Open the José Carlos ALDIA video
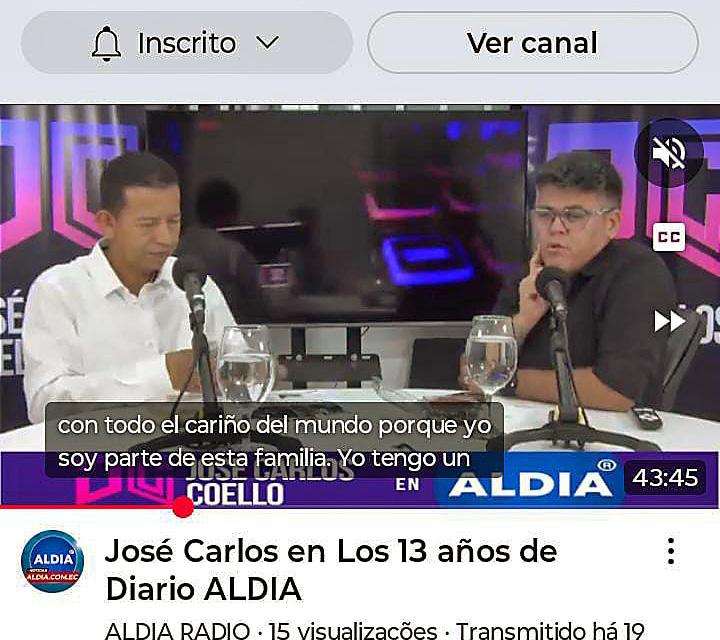Image resolution: width=720 pixels, height=640 pixels. point(330,569)
